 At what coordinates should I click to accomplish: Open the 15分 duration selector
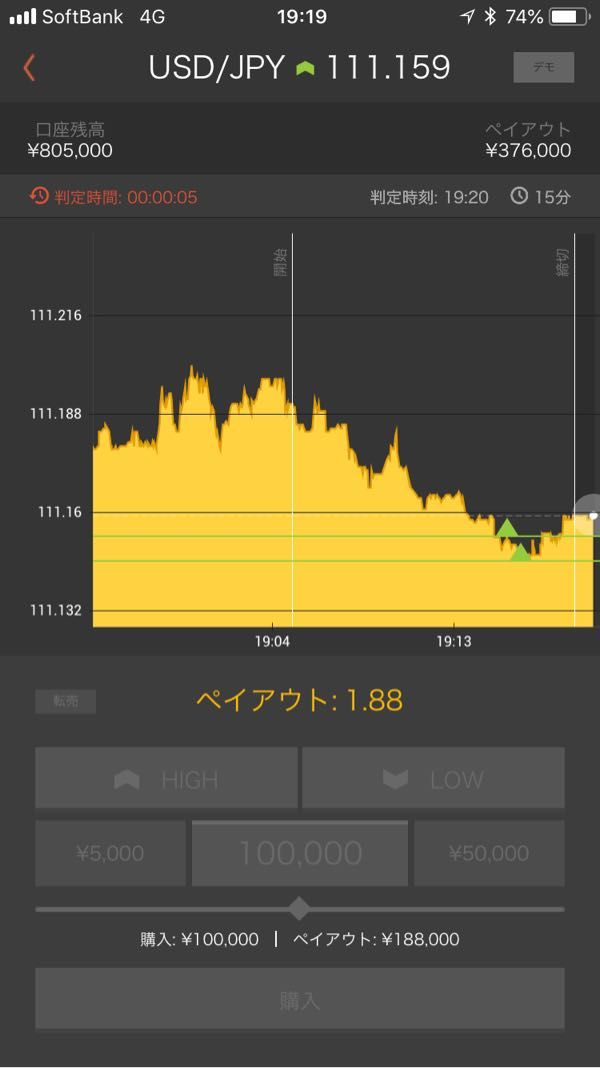click(x=540, y=198)
